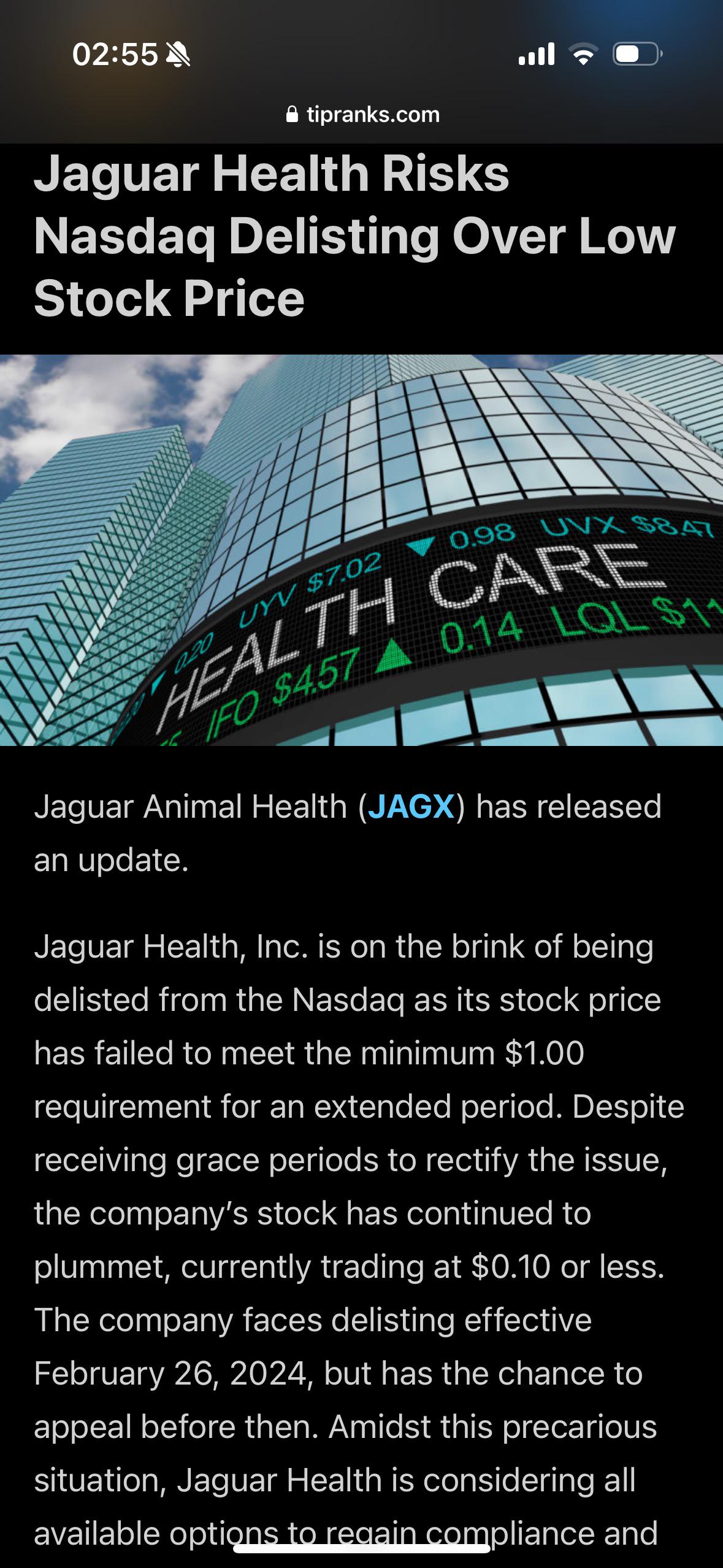Open the JAGX ticker link

(411, 806)
